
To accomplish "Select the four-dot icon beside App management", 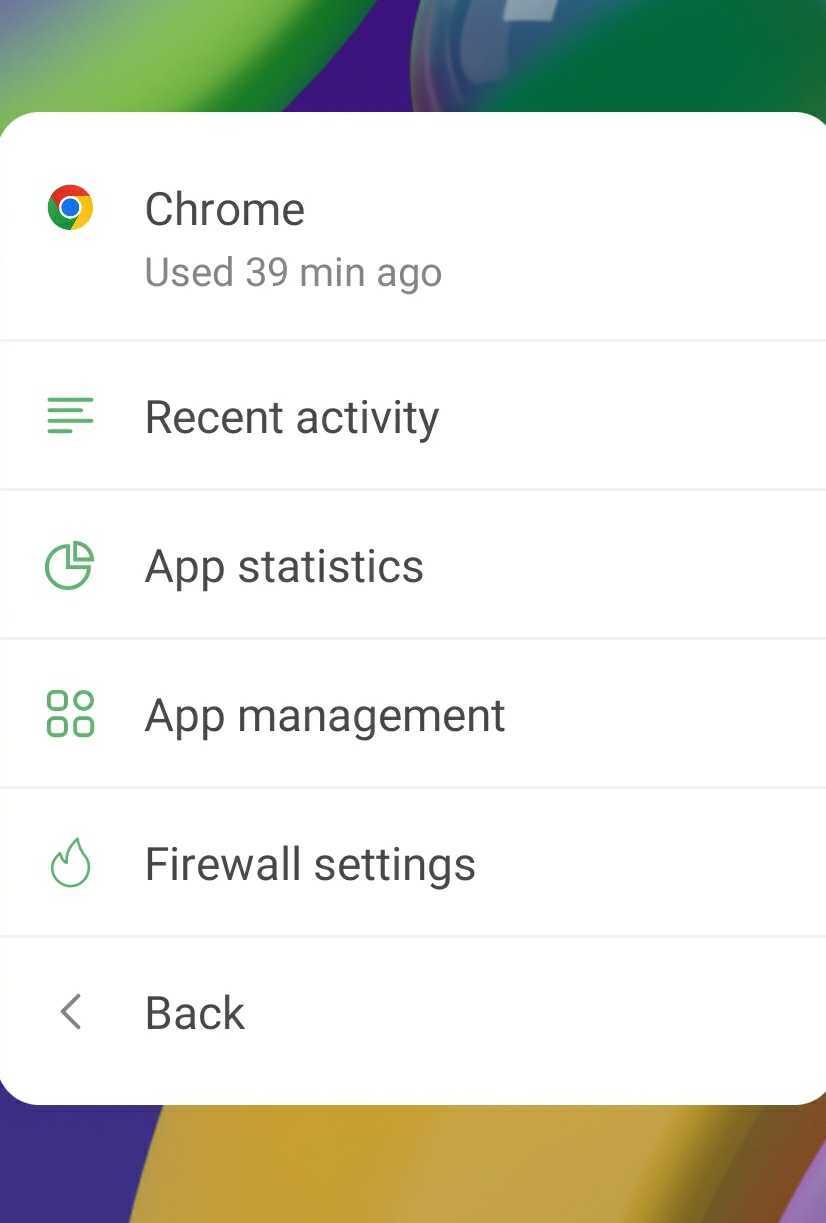I will click(x=69, y=714).
